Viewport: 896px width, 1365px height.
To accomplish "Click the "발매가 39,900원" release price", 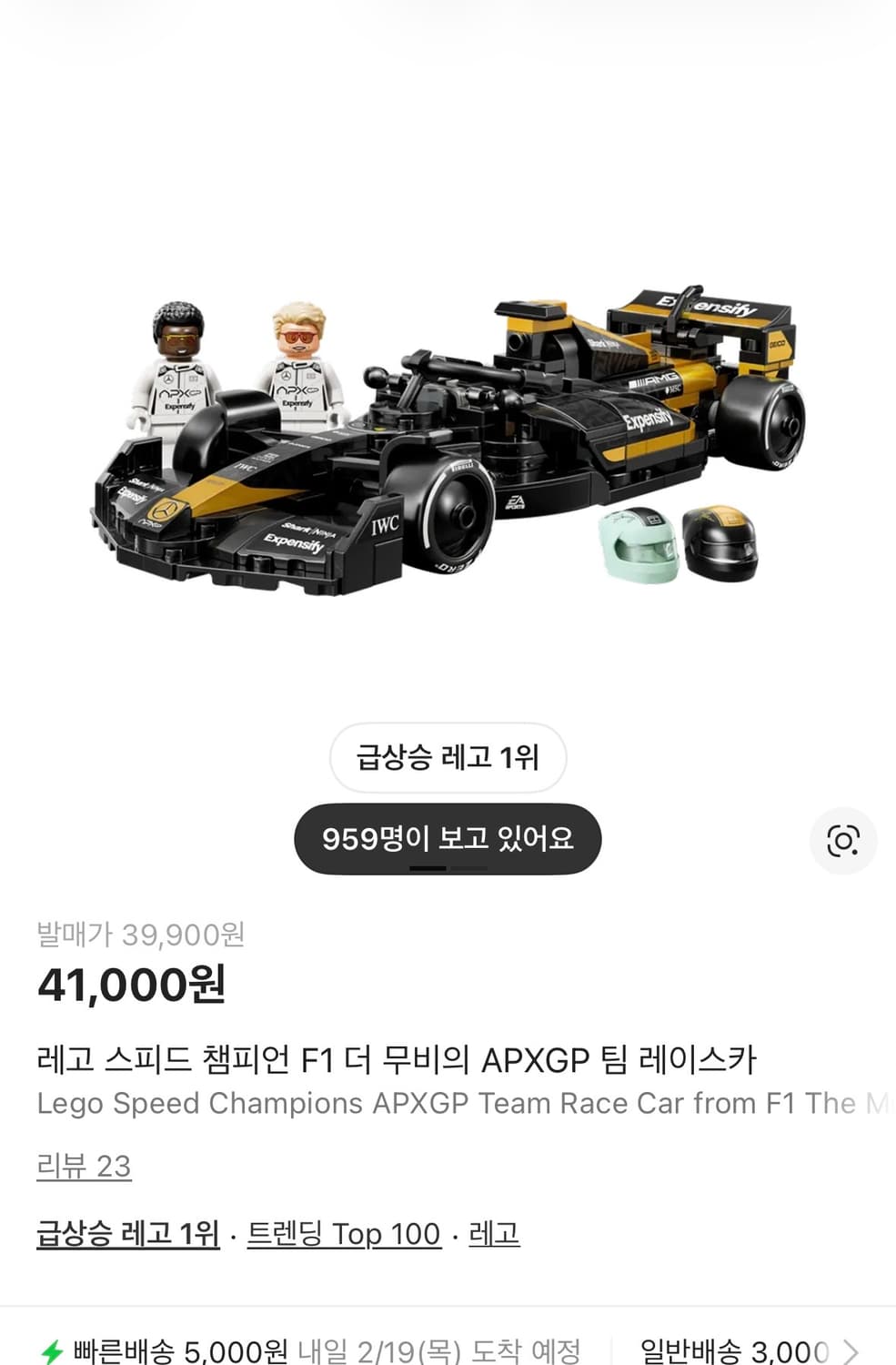I will tap(142, 933).
